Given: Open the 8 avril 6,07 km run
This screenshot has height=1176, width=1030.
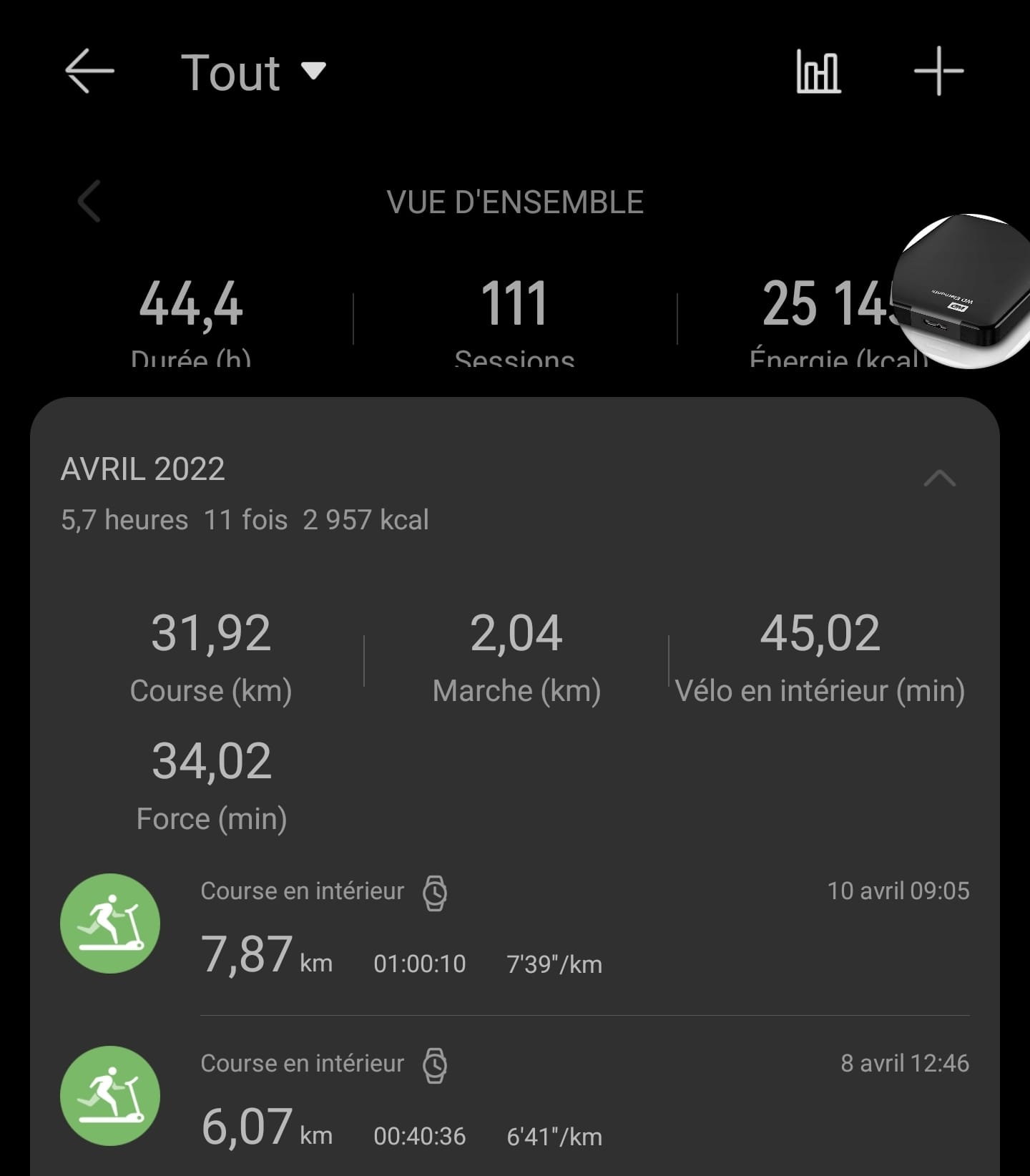Looking at the screenshot, I should [514, 1099].
